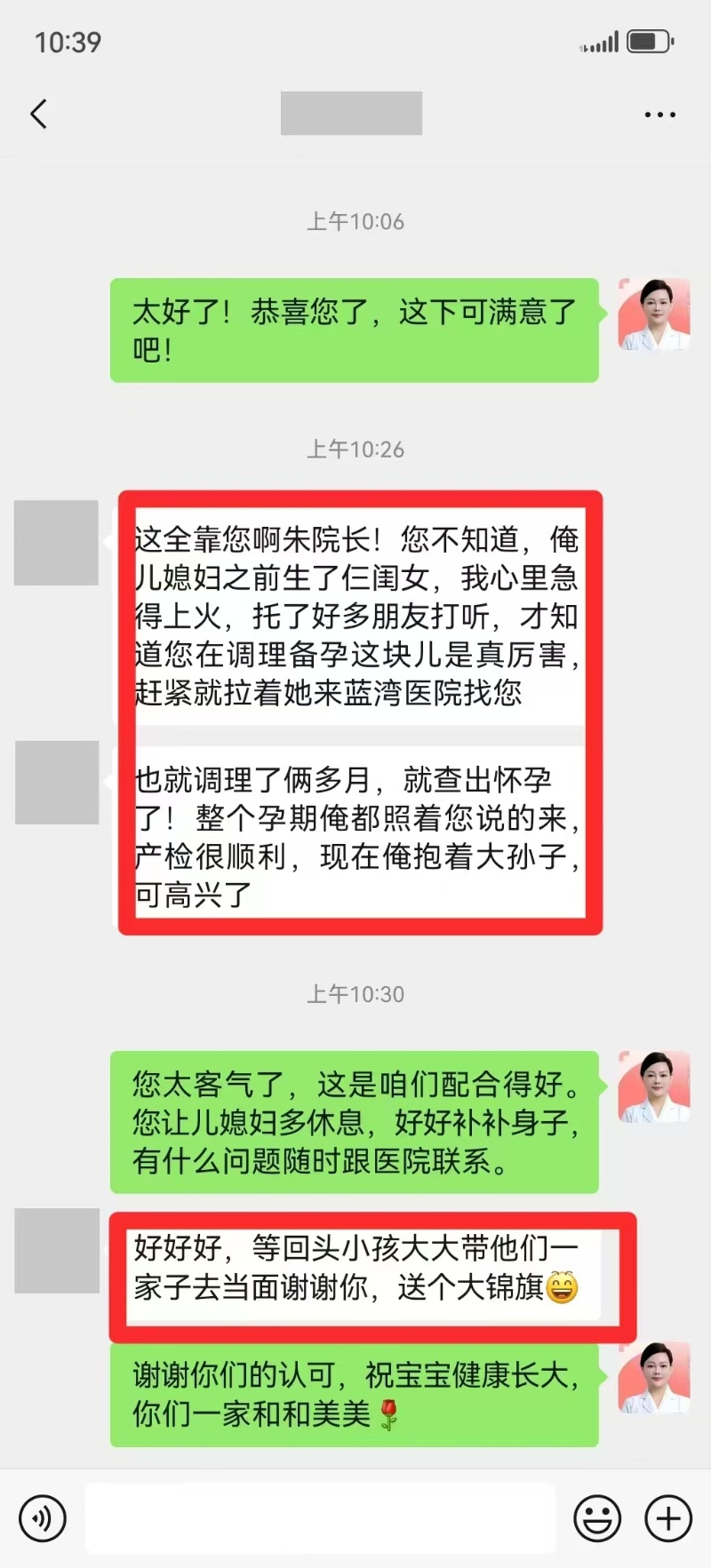The image size is (711, 1568).
Task: Tap the 上午10:26 timestamp
Action: [x=355, y=450]
